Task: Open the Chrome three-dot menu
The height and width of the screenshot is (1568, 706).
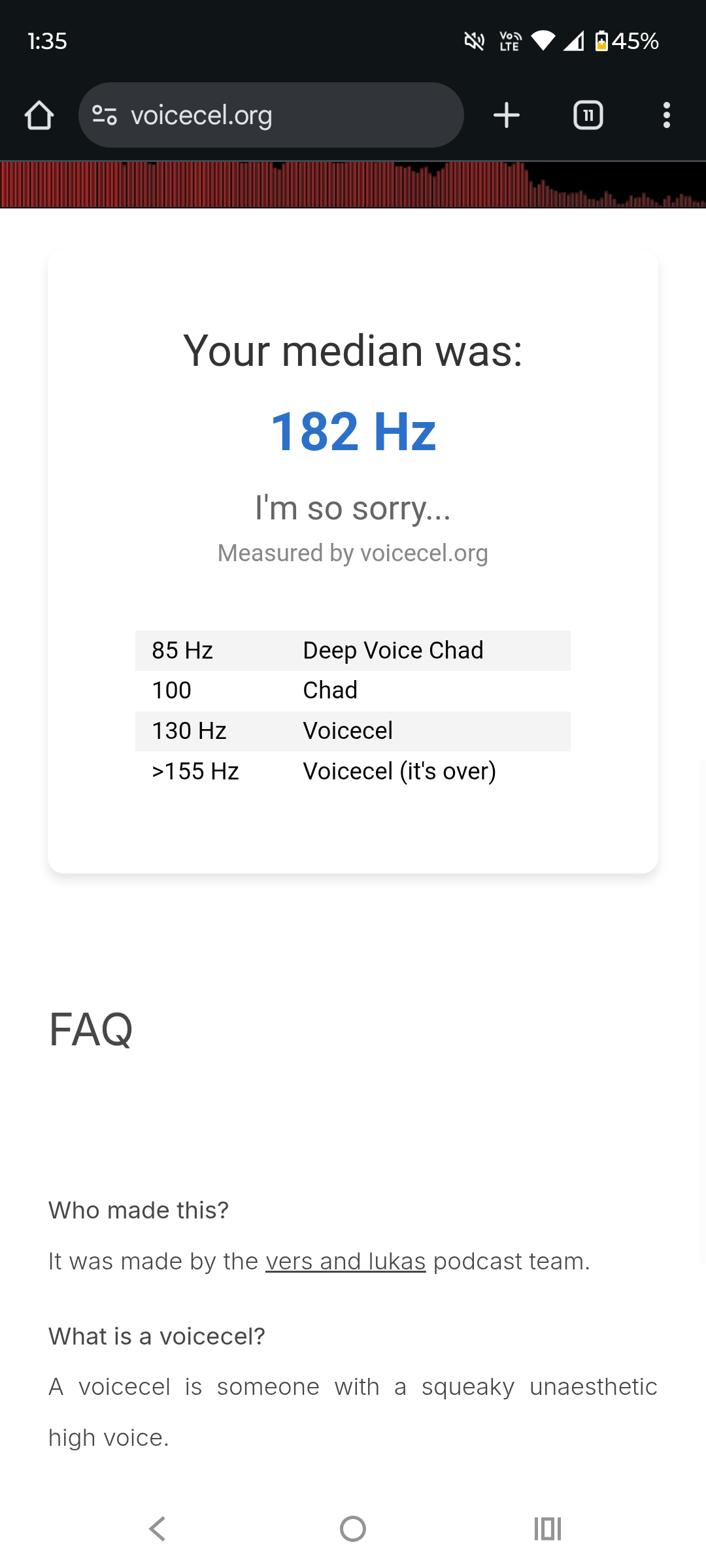Action: coord(667,115)
